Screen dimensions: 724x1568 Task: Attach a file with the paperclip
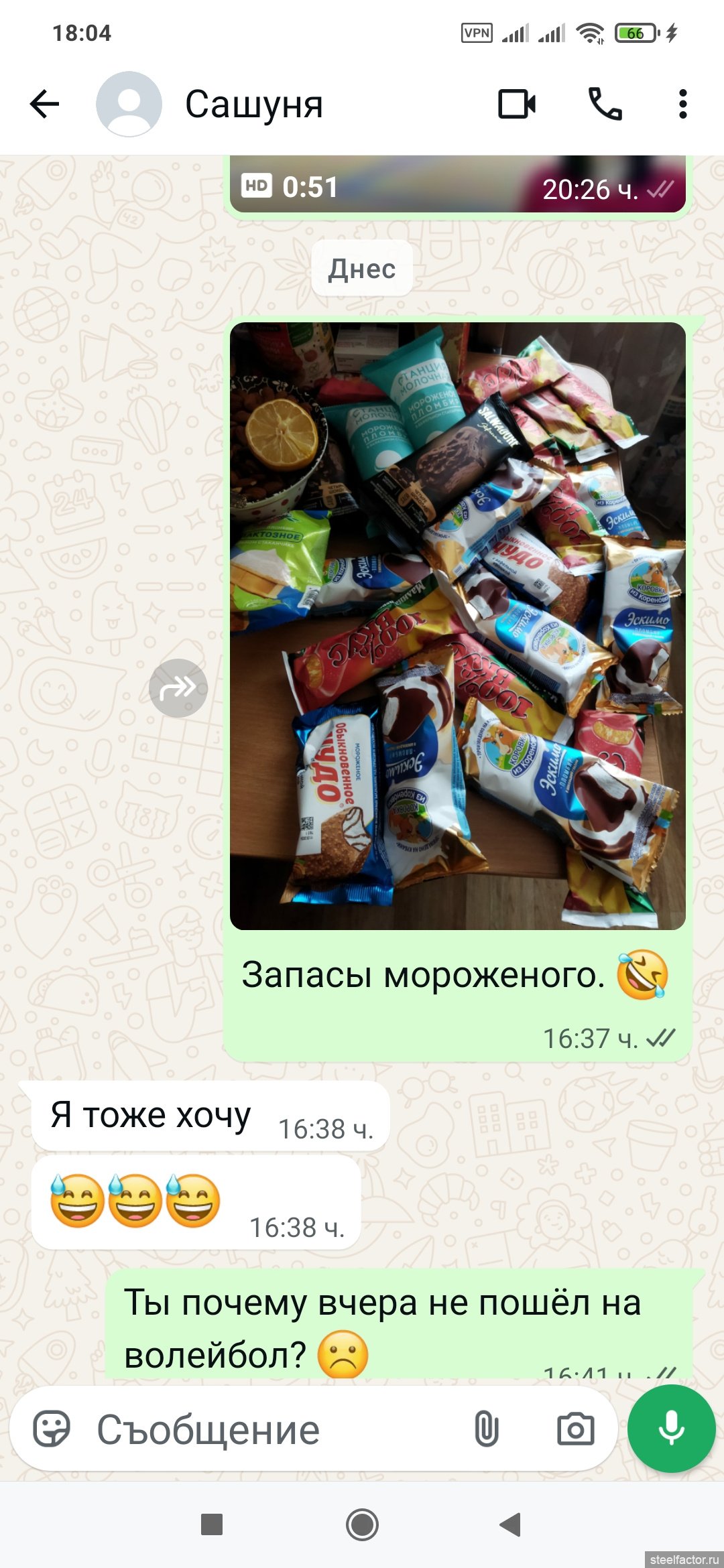pyautogui.click(x=487, y=1429)
